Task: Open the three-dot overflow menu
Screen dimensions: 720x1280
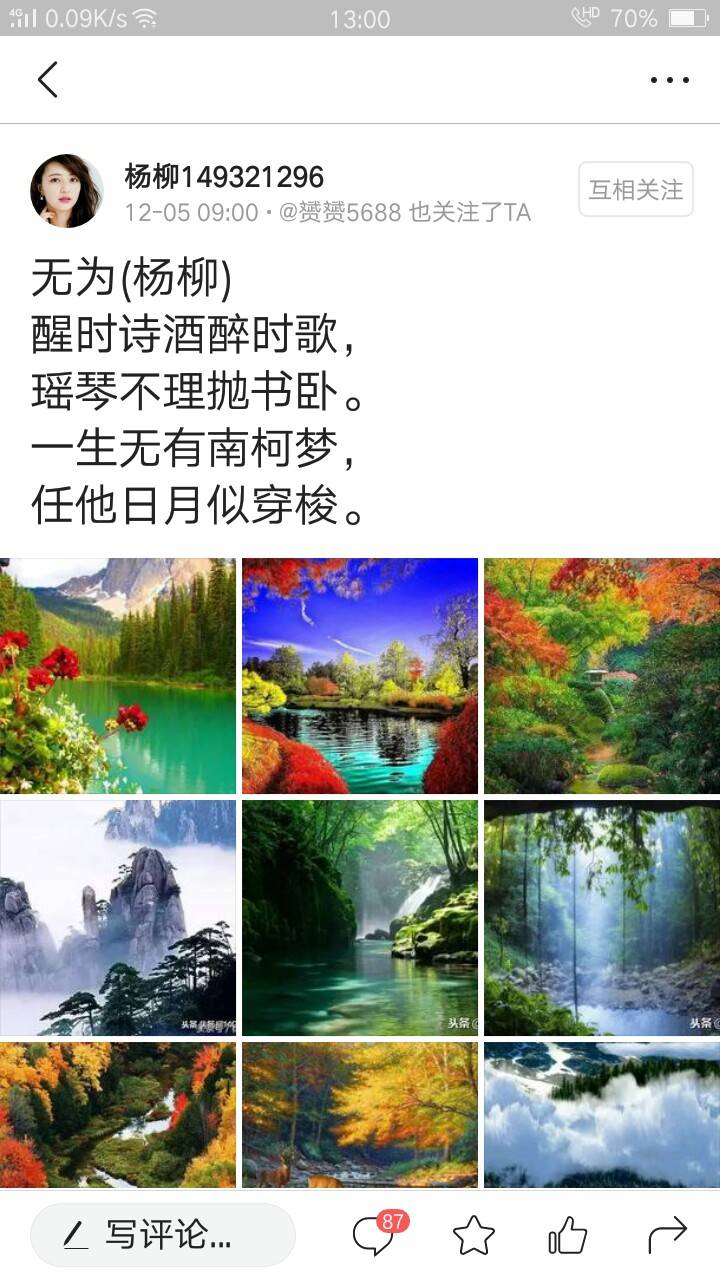Action: point(669,80)
